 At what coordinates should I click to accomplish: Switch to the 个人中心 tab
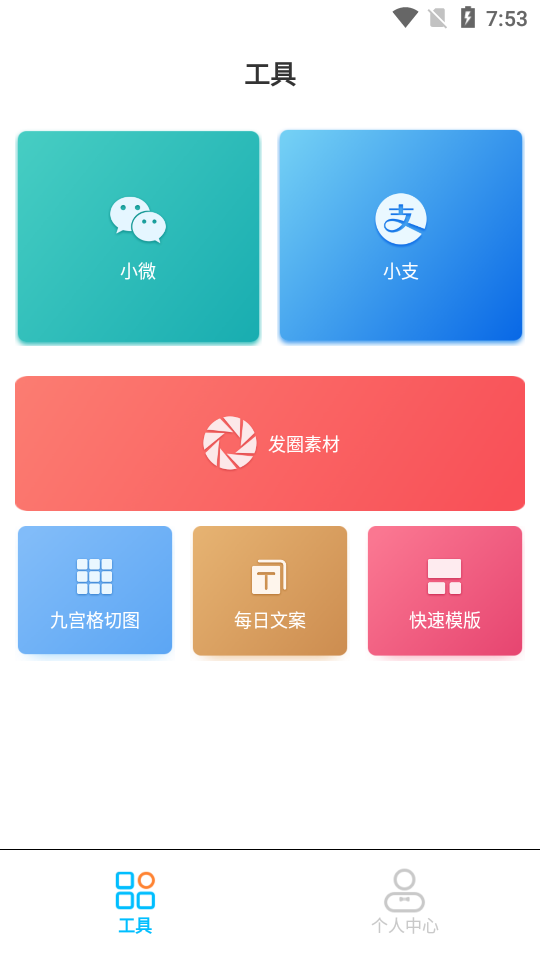(x=405, y=901)
